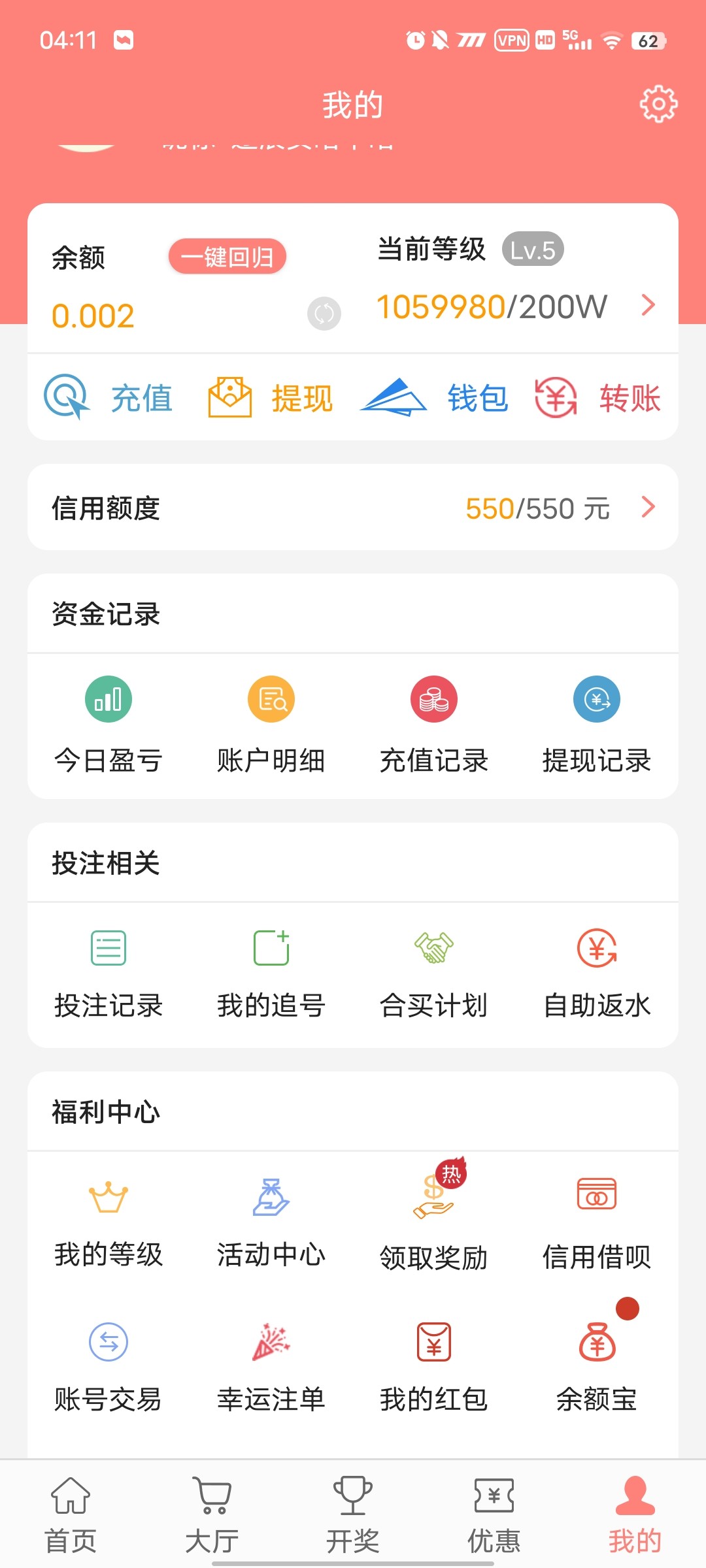Screen dimensions: 706x1568
Task: Open 账户明细 account details
Action: click(x=271, y=725)
